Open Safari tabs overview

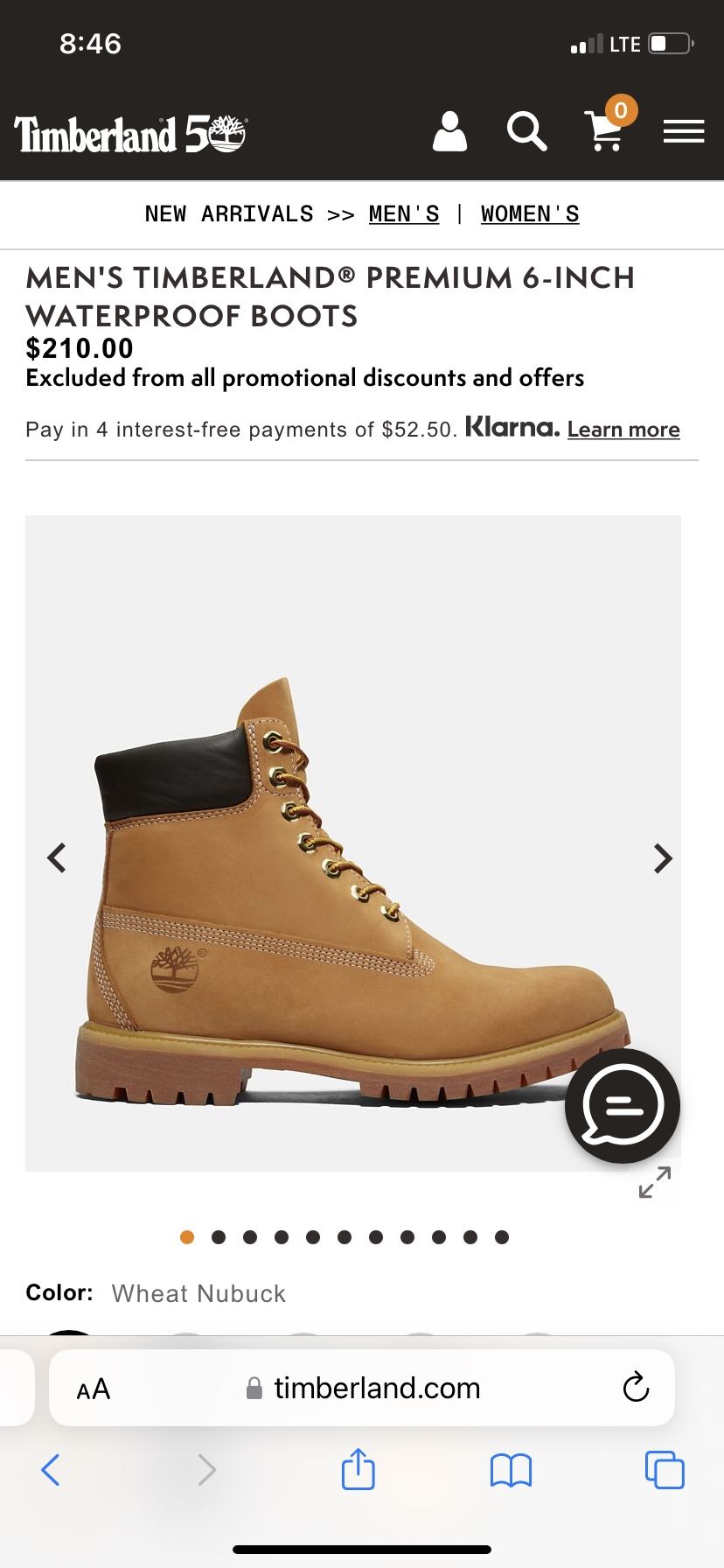pos(665,1470)
